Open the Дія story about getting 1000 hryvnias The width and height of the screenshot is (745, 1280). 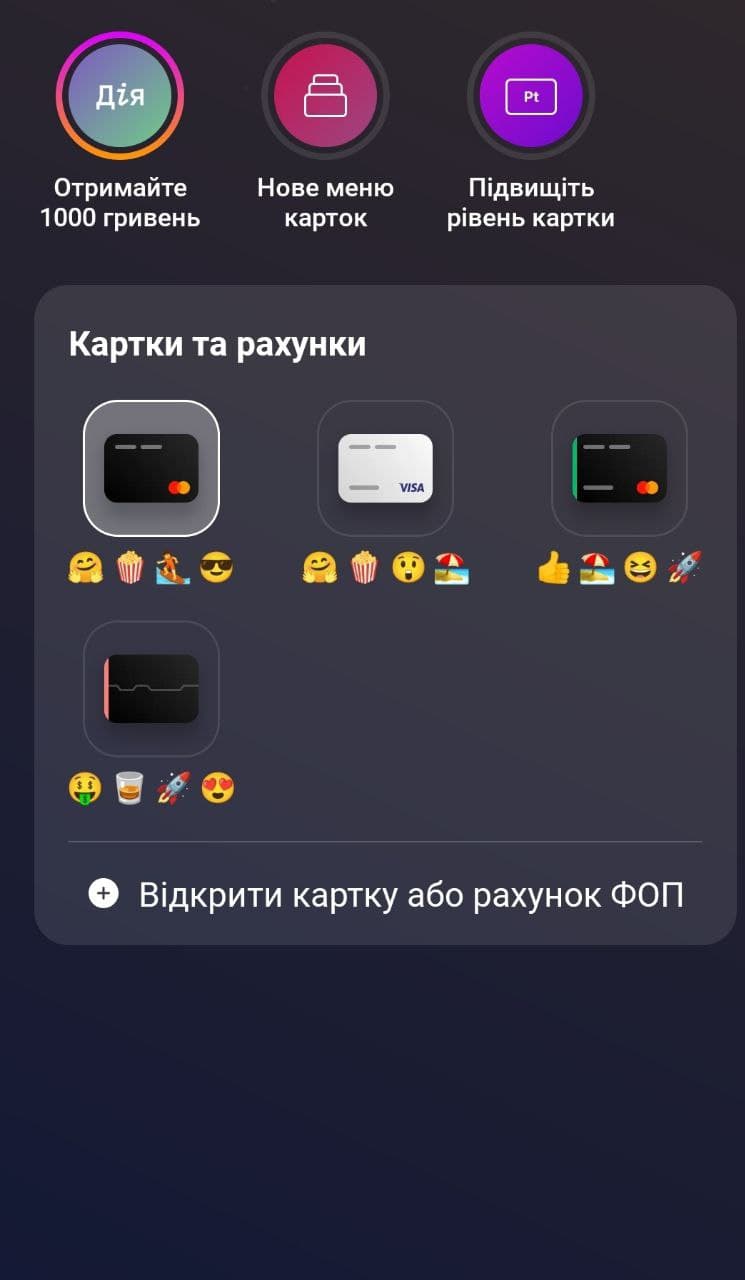pyautogui.click(x=120, y=96)
